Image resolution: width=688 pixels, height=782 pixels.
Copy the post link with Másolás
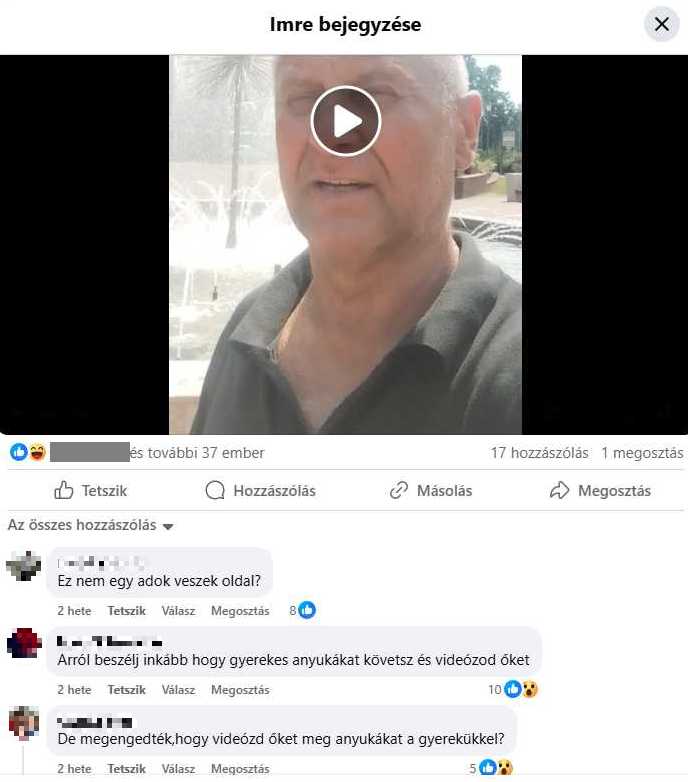431,491
